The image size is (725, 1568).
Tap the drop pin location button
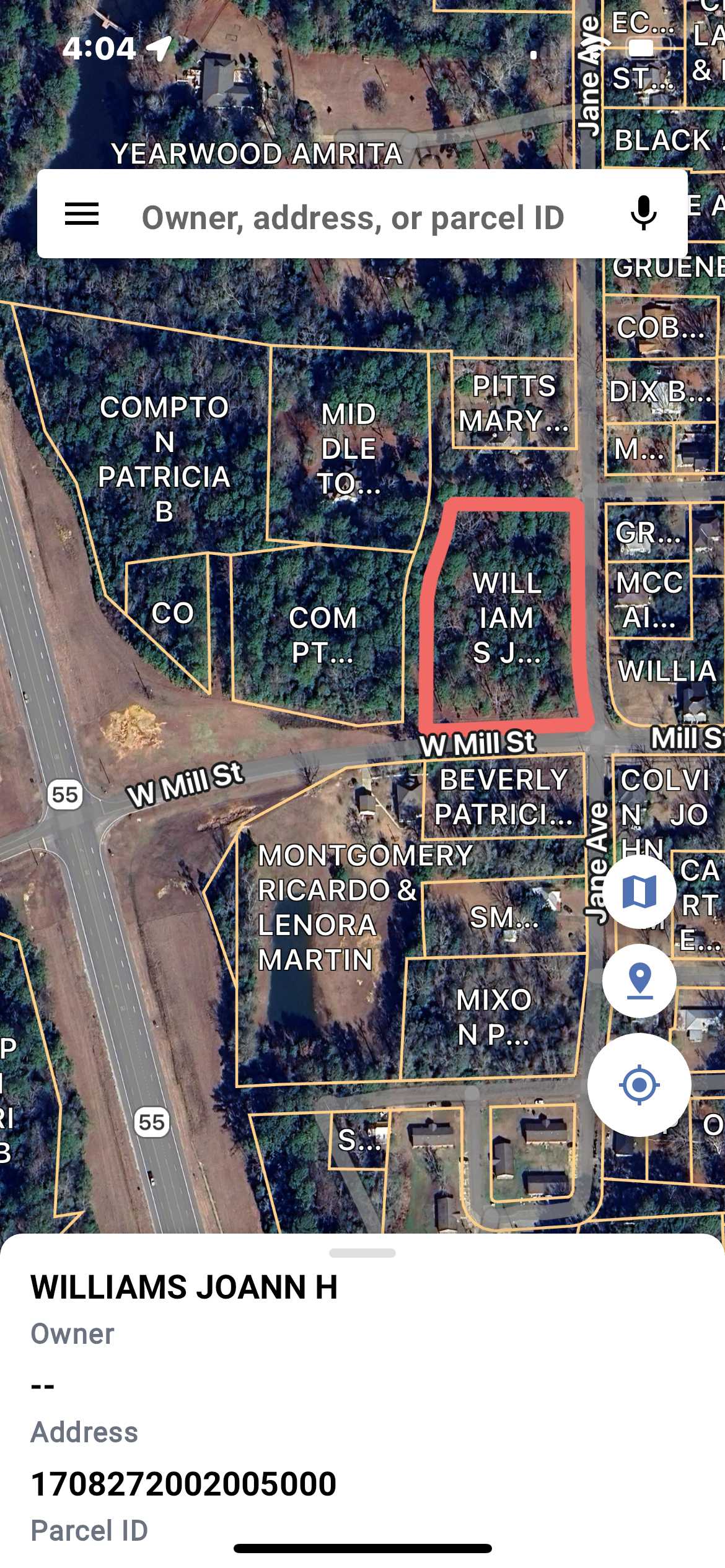click(x=639, y=981)
